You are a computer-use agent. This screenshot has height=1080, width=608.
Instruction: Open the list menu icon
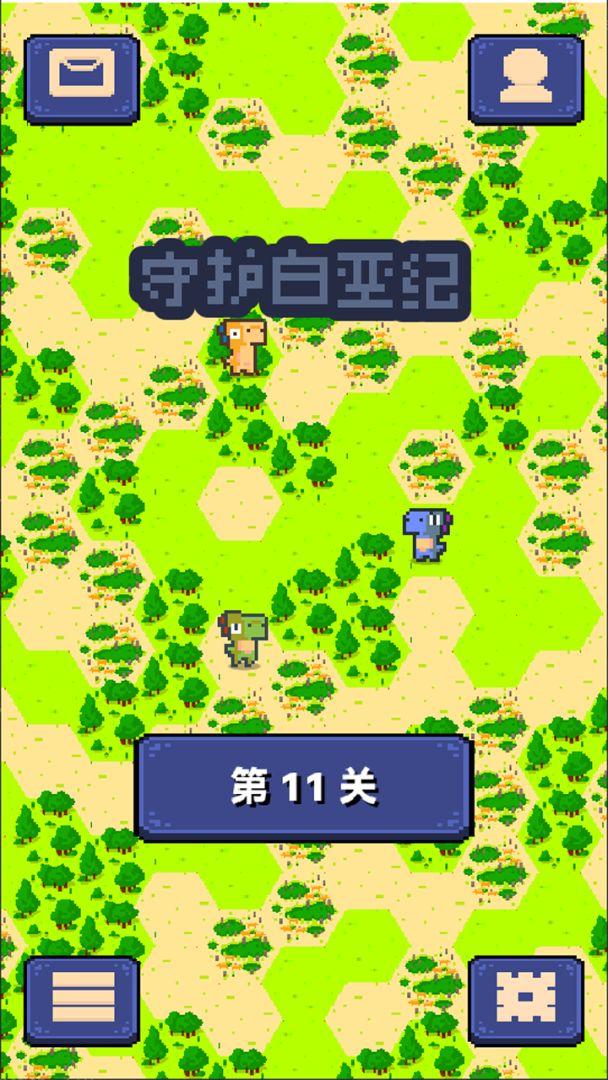pos(82,1001)
